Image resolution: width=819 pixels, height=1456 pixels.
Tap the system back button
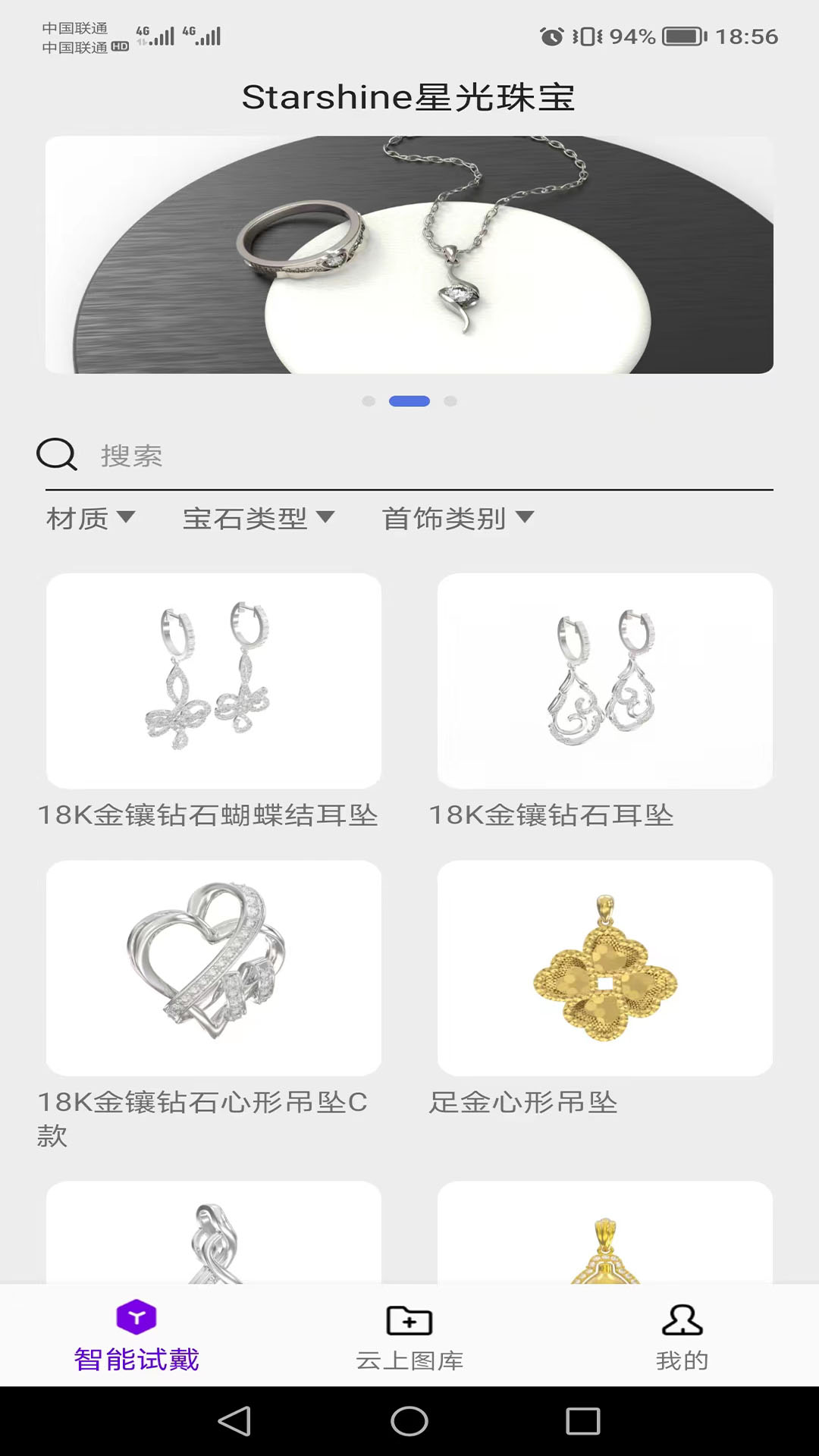click(234, 1421)
